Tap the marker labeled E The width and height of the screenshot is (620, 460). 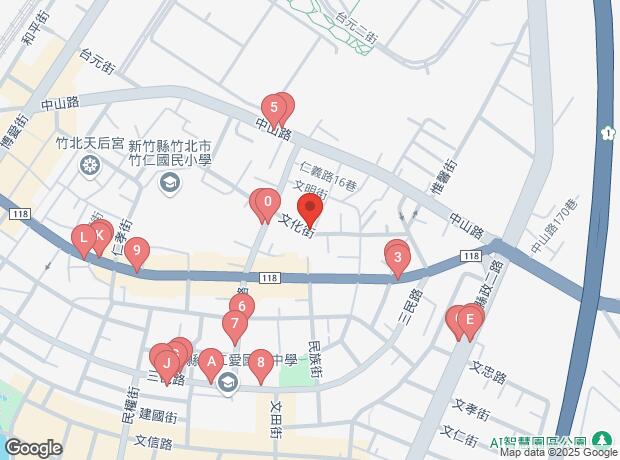pos(471,319)
